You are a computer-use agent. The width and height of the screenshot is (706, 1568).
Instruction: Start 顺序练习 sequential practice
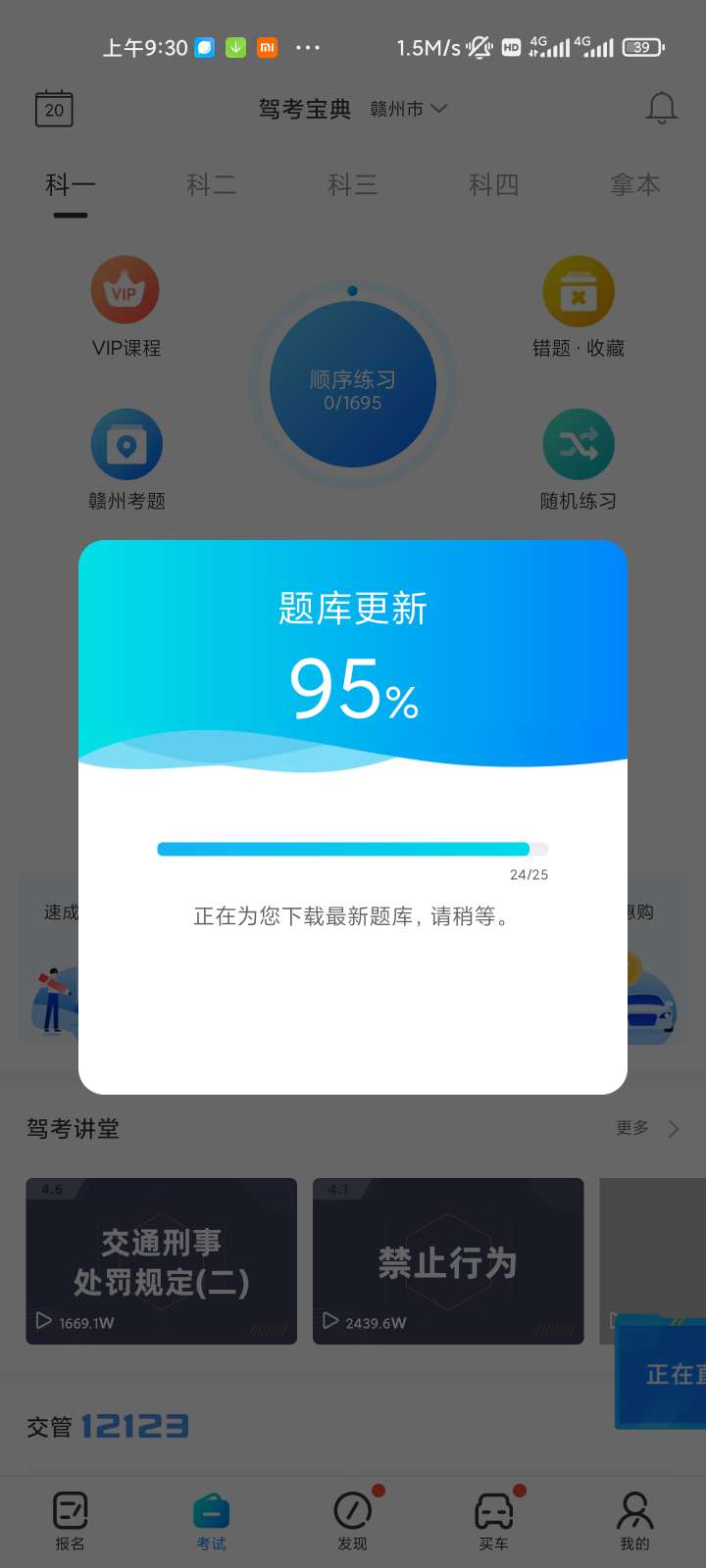click(353, 384)
